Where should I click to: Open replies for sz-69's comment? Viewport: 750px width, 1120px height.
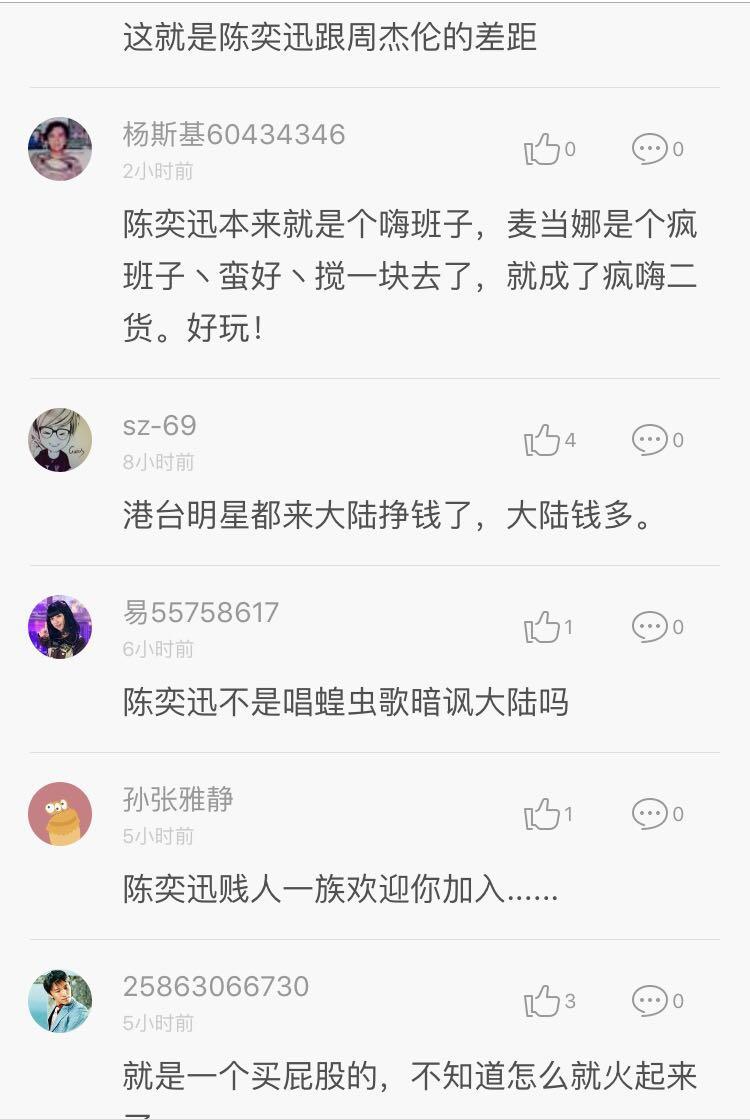(x=650, y=440)
